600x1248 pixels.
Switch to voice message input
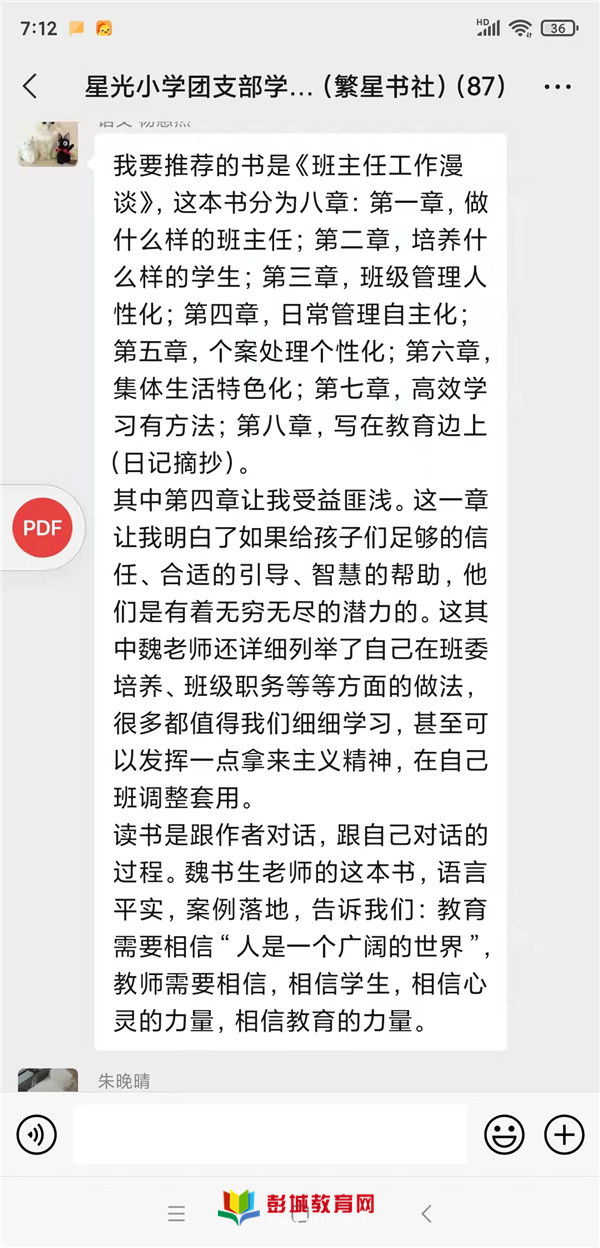pos(37,1134)
